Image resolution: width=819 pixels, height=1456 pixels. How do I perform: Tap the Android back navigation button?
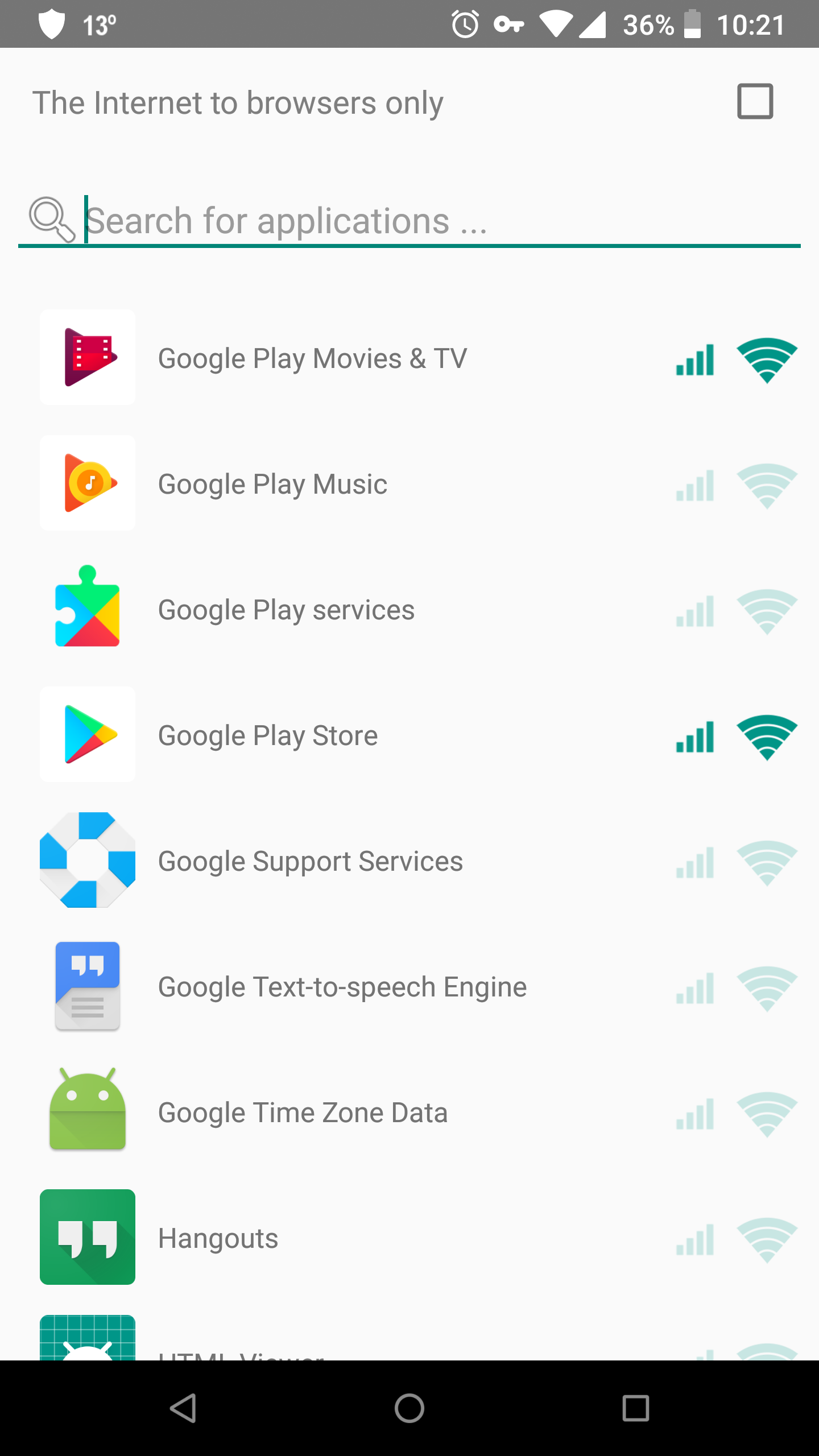[184, 1409]
